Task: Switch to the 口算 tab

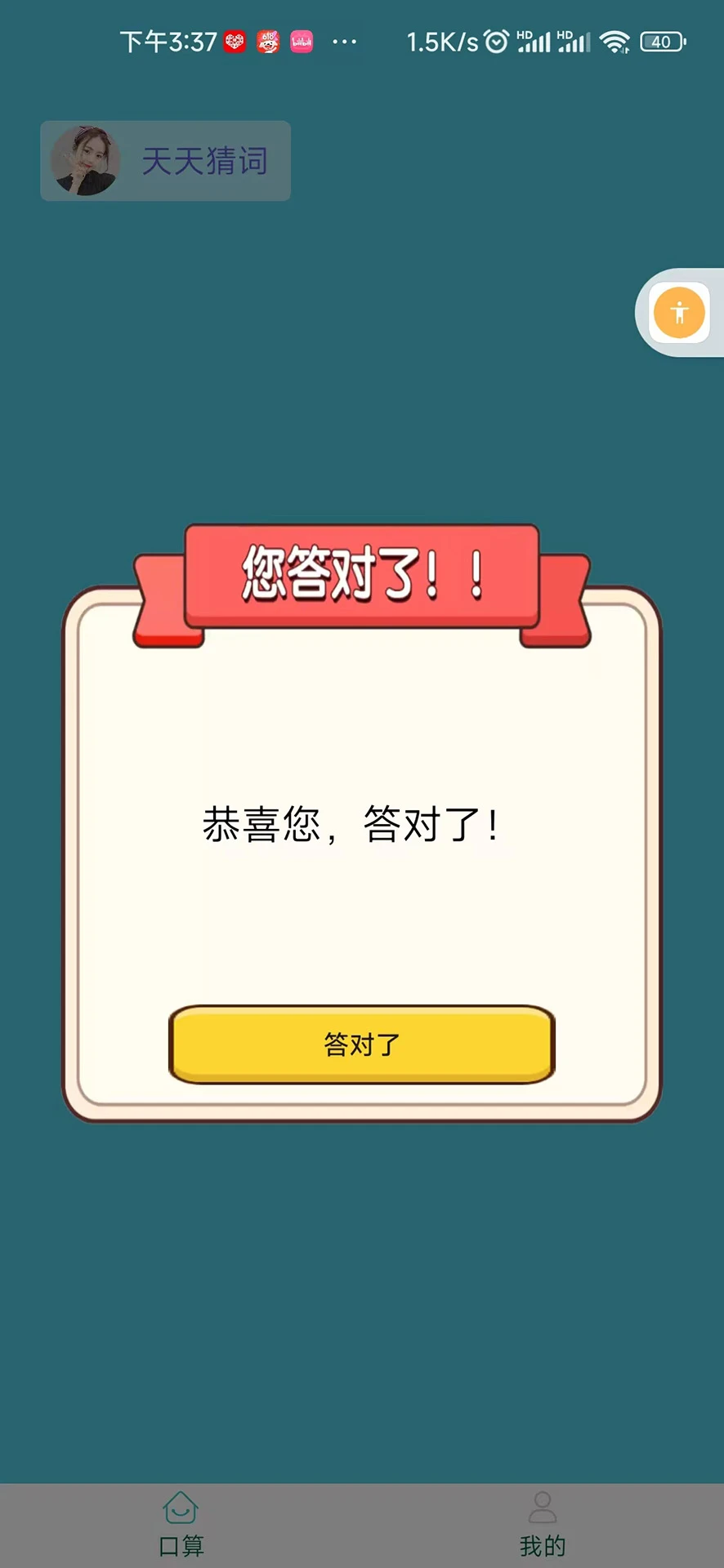Action: point(181,1524)
